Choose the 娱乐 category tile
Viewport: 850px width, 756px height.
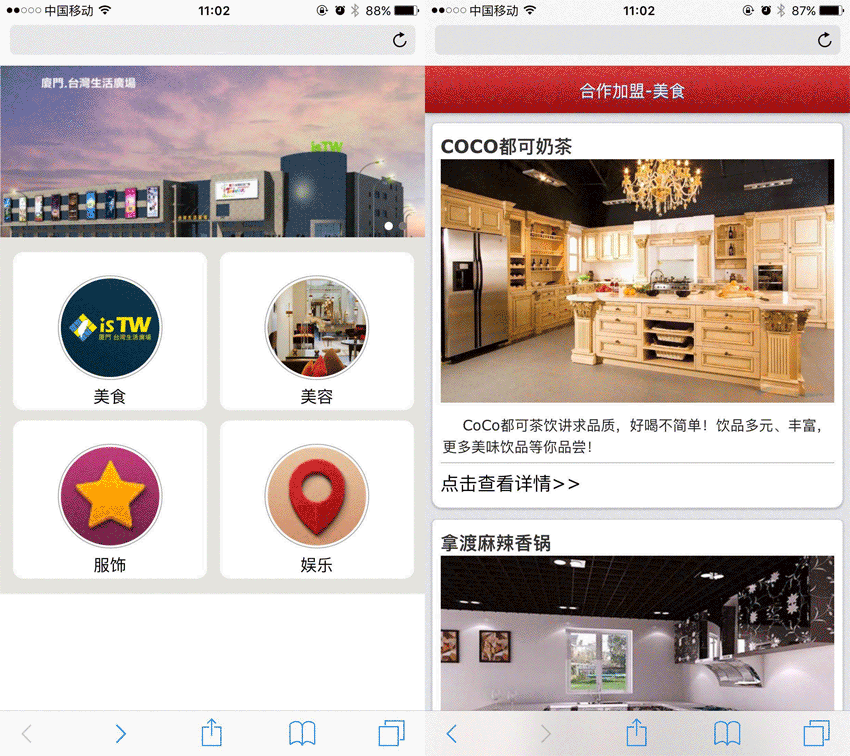point(316,500)
